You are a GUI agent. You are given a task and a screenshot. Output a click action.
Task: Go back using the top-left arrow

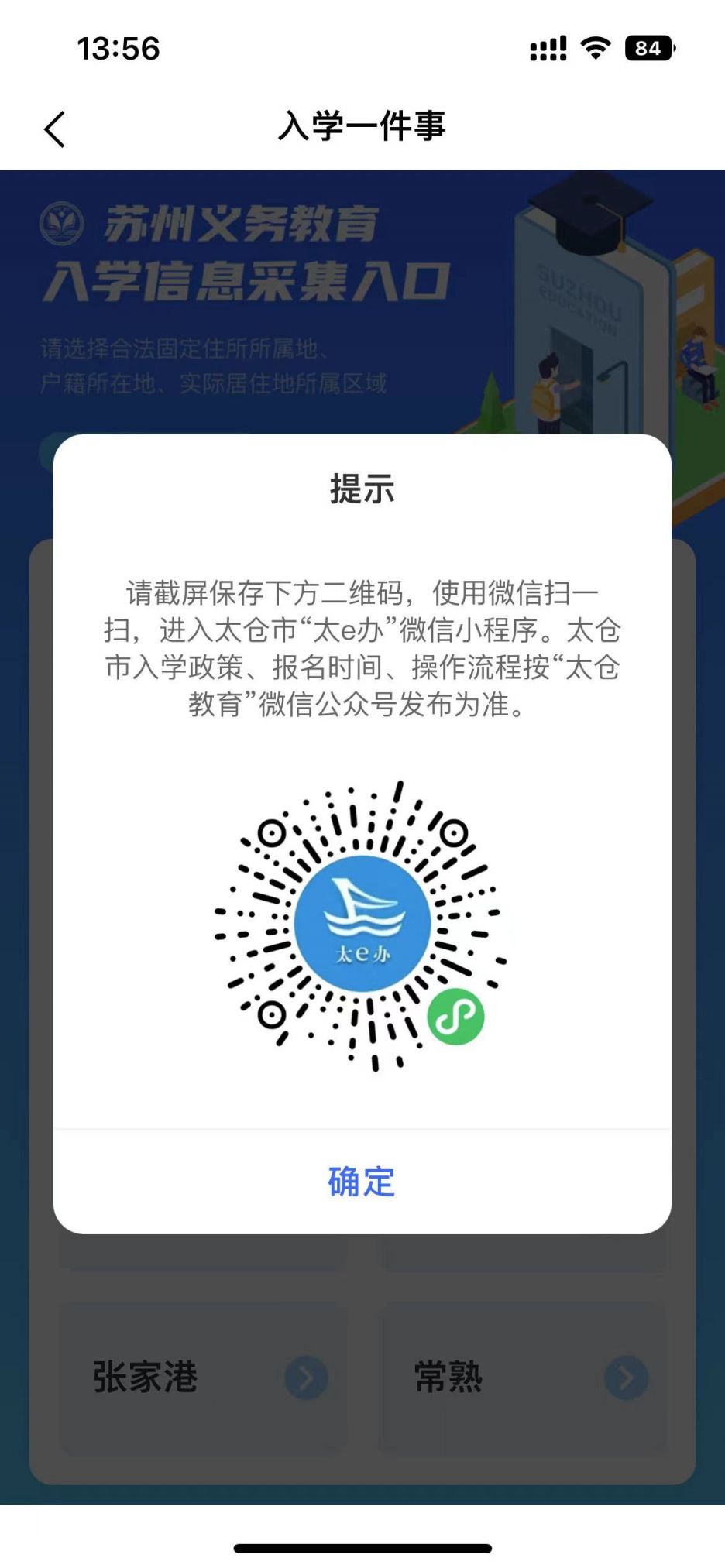pyautogui.click(x=55, y=129)
